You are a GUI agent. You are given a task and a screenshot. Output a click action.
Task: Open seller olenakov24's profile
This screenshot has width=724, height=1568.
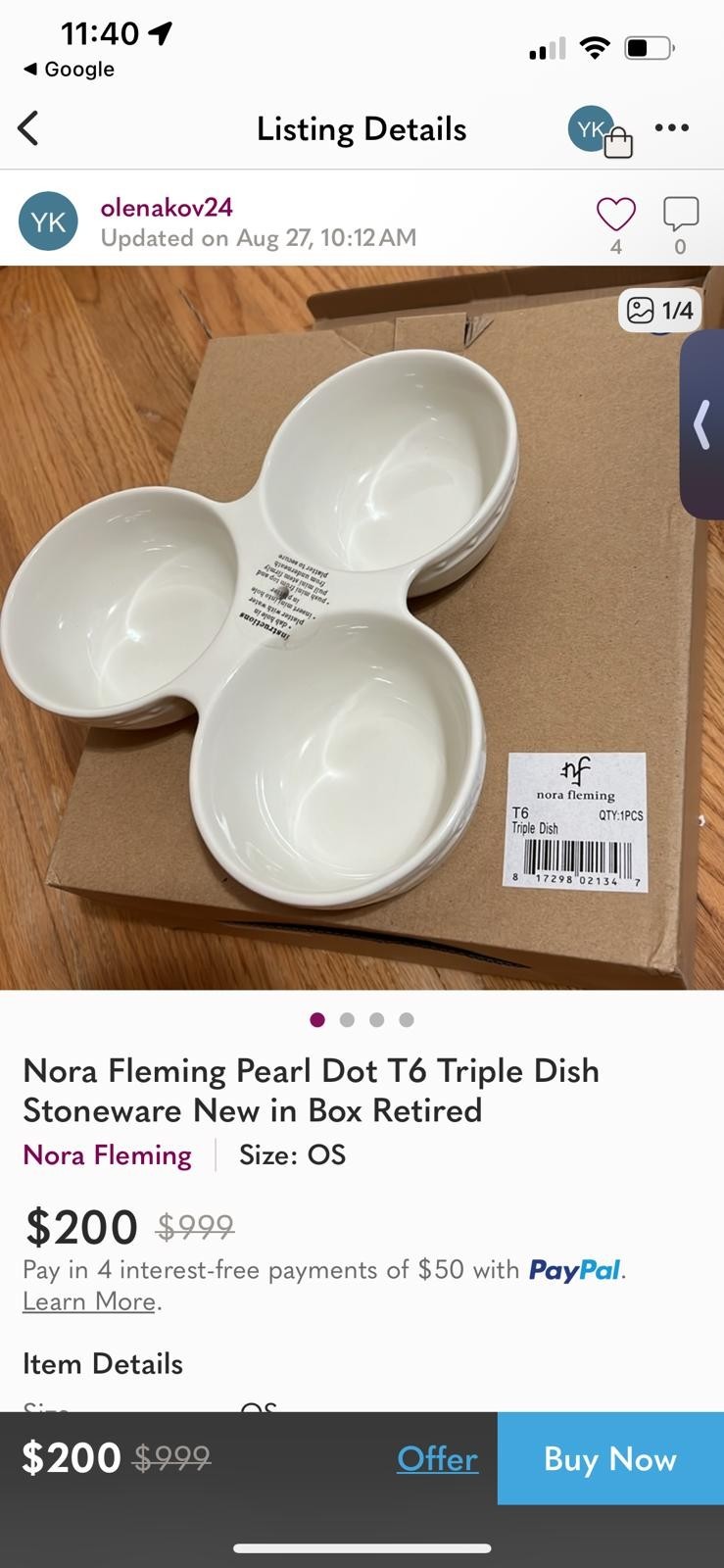coord(167,207)
